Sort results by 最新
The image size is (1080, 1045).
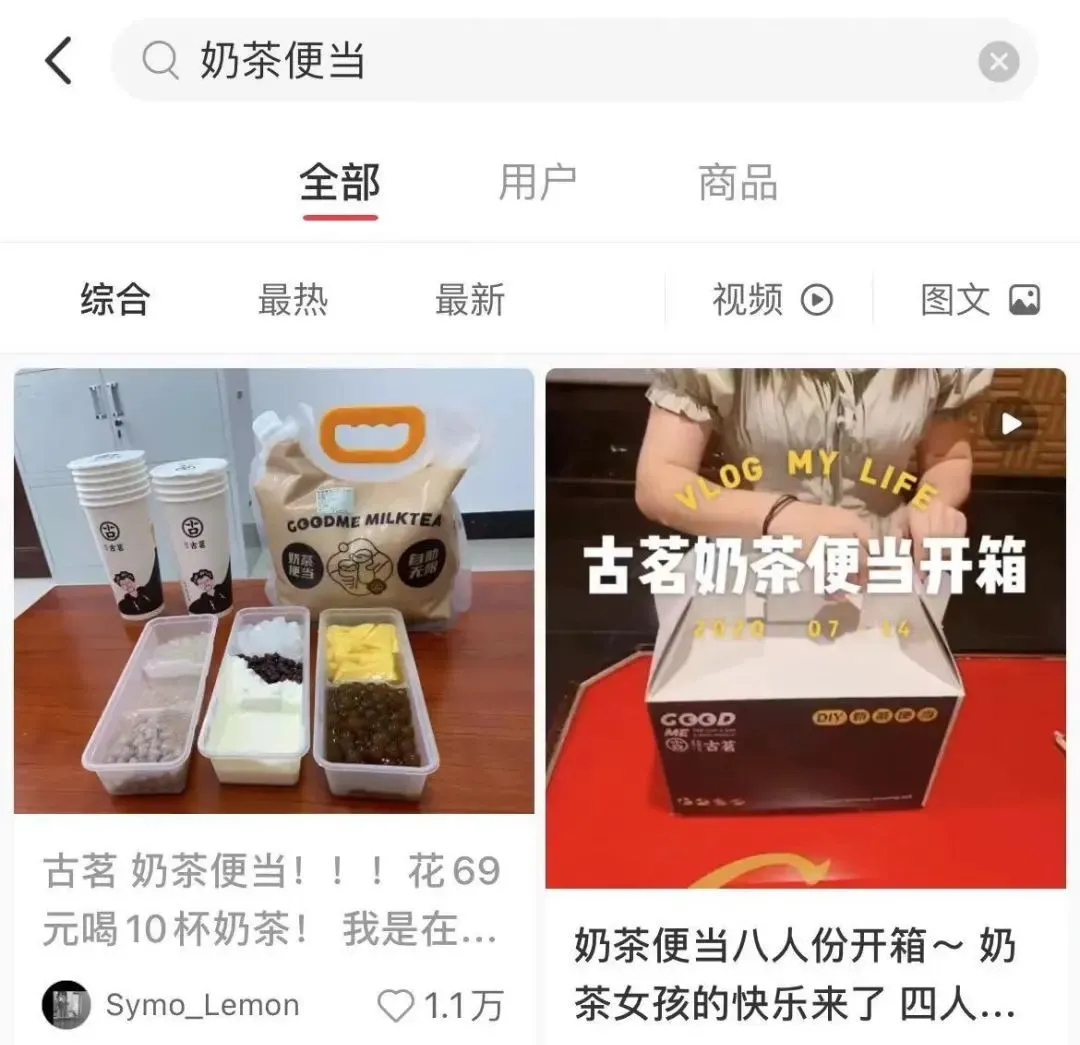click(x=470, y=300)
